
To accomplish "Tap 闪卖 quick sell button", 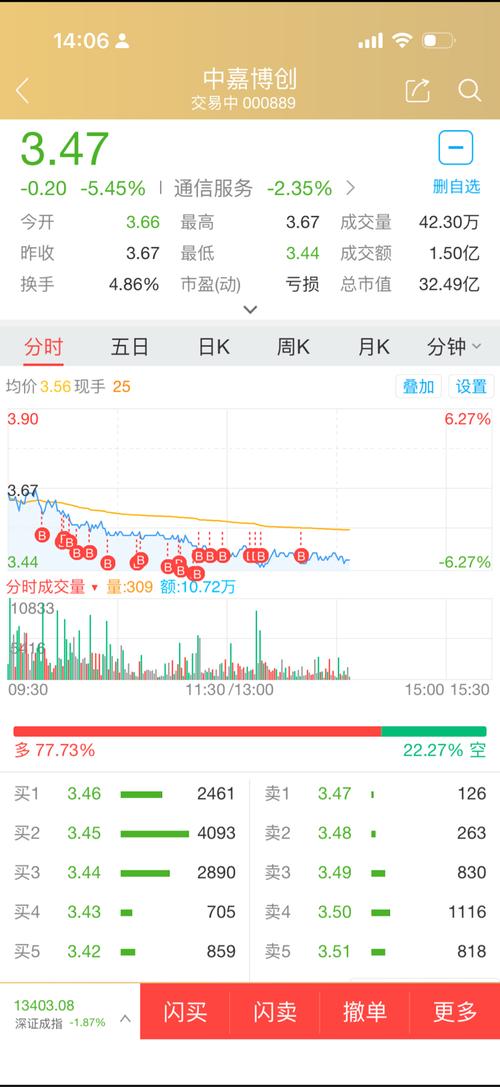I will tap(275, 1012).
